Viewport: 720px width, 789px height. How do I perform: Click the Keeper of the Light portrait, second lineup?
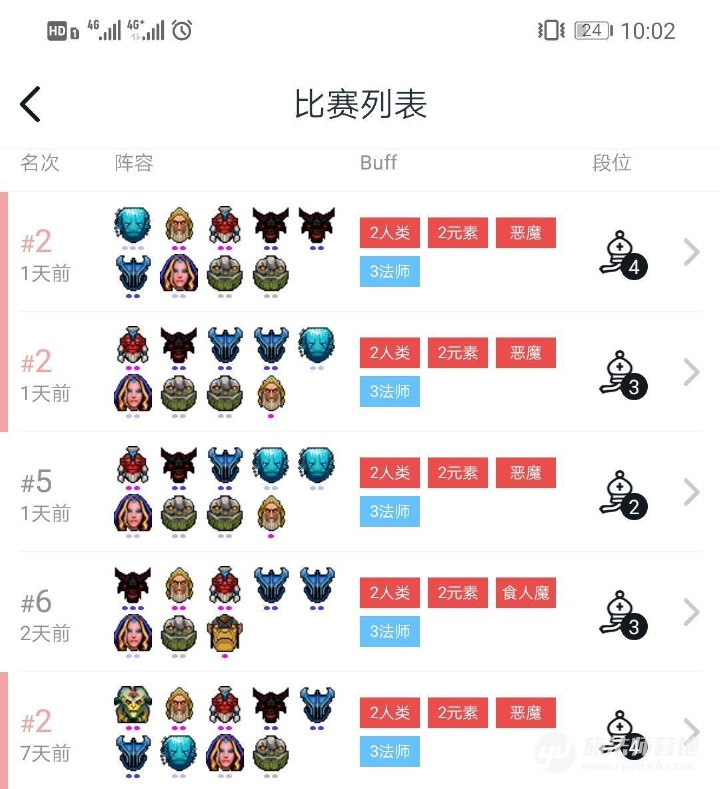click(271, 392)
